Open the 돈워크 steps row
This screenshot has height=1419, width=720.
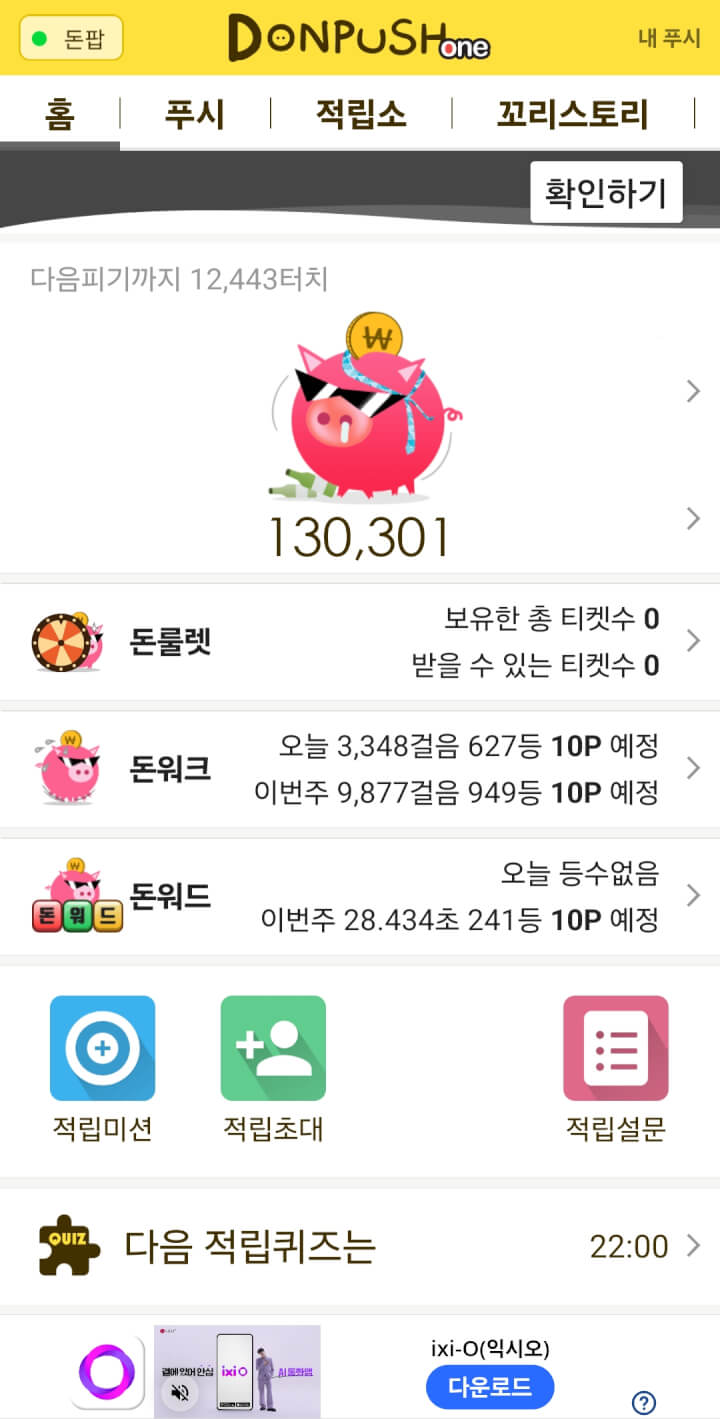pyautogui.click(x=360, y=769)
